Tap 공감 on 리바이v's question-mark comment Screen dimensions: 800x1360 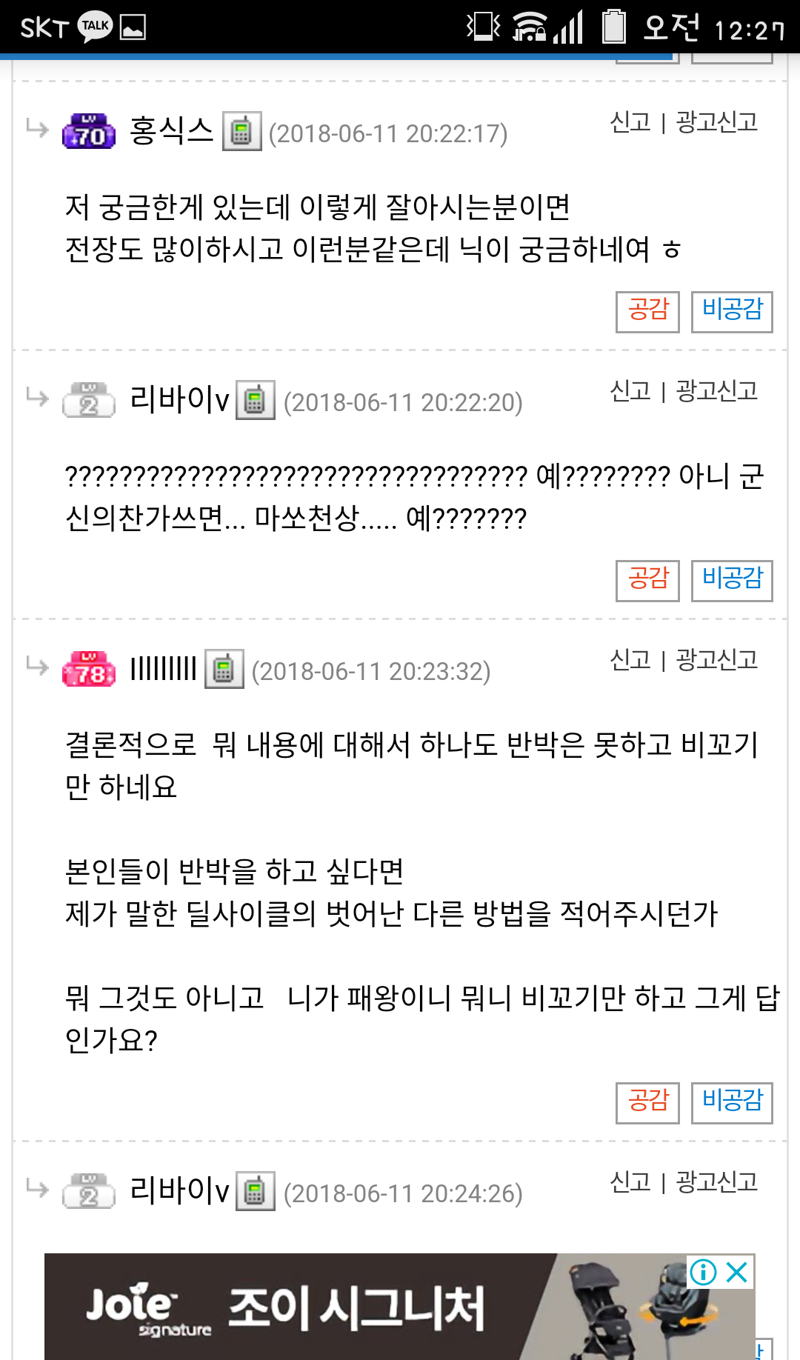click(x=647, y=579)
